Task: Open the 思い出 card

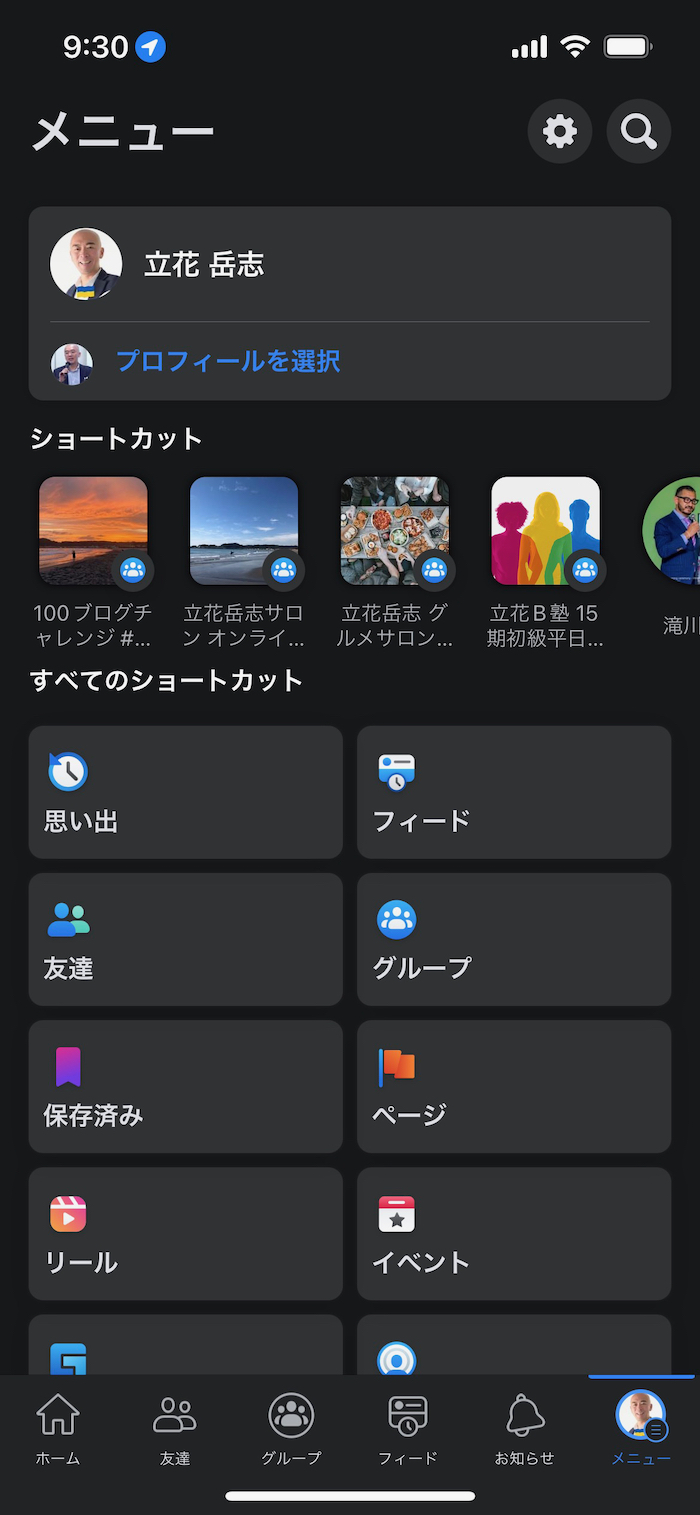Action: [x=185, y=792]
